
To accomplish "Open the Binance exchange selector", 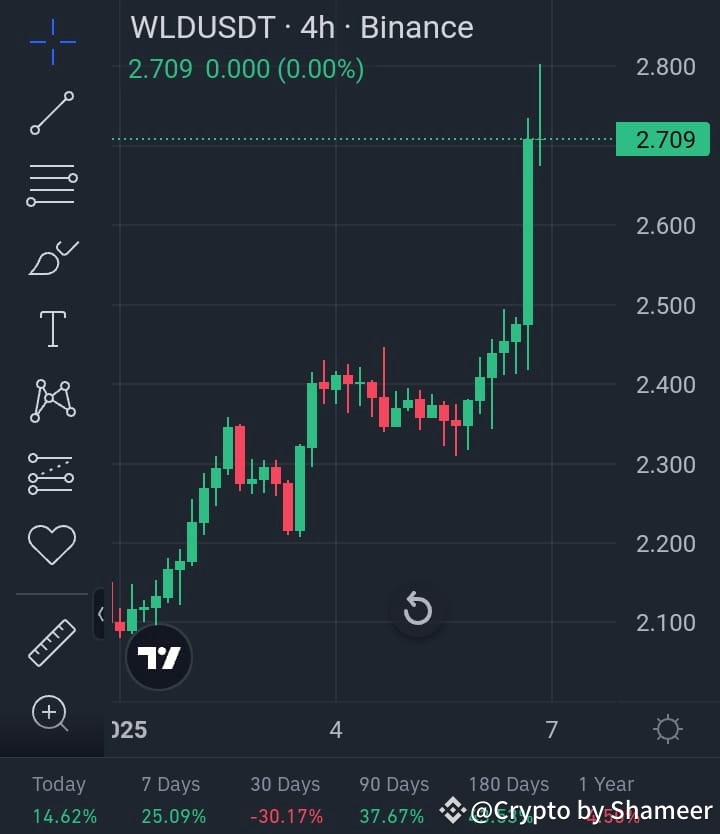I will click(413, 27).
